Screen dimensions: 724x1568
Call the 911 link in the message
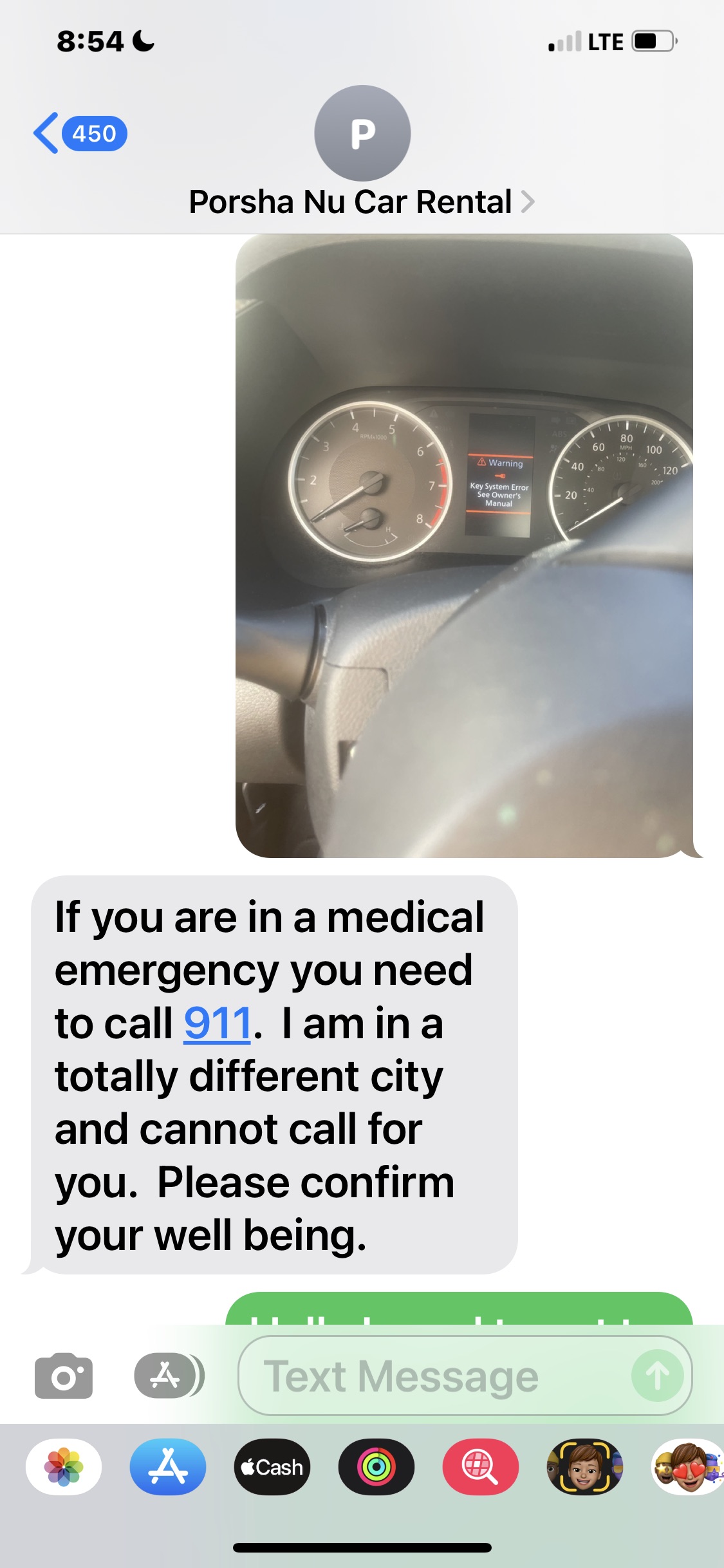coord(218,1023)
